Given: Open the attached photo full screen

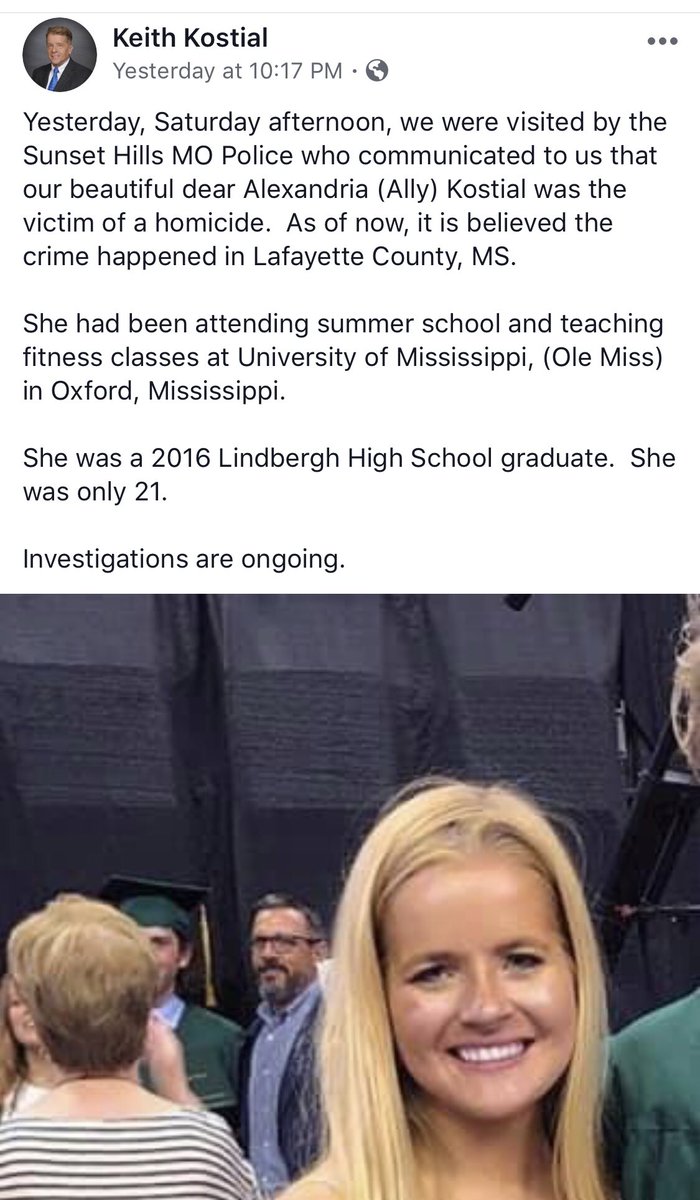Looking at the screenshot, I should 350,895.
